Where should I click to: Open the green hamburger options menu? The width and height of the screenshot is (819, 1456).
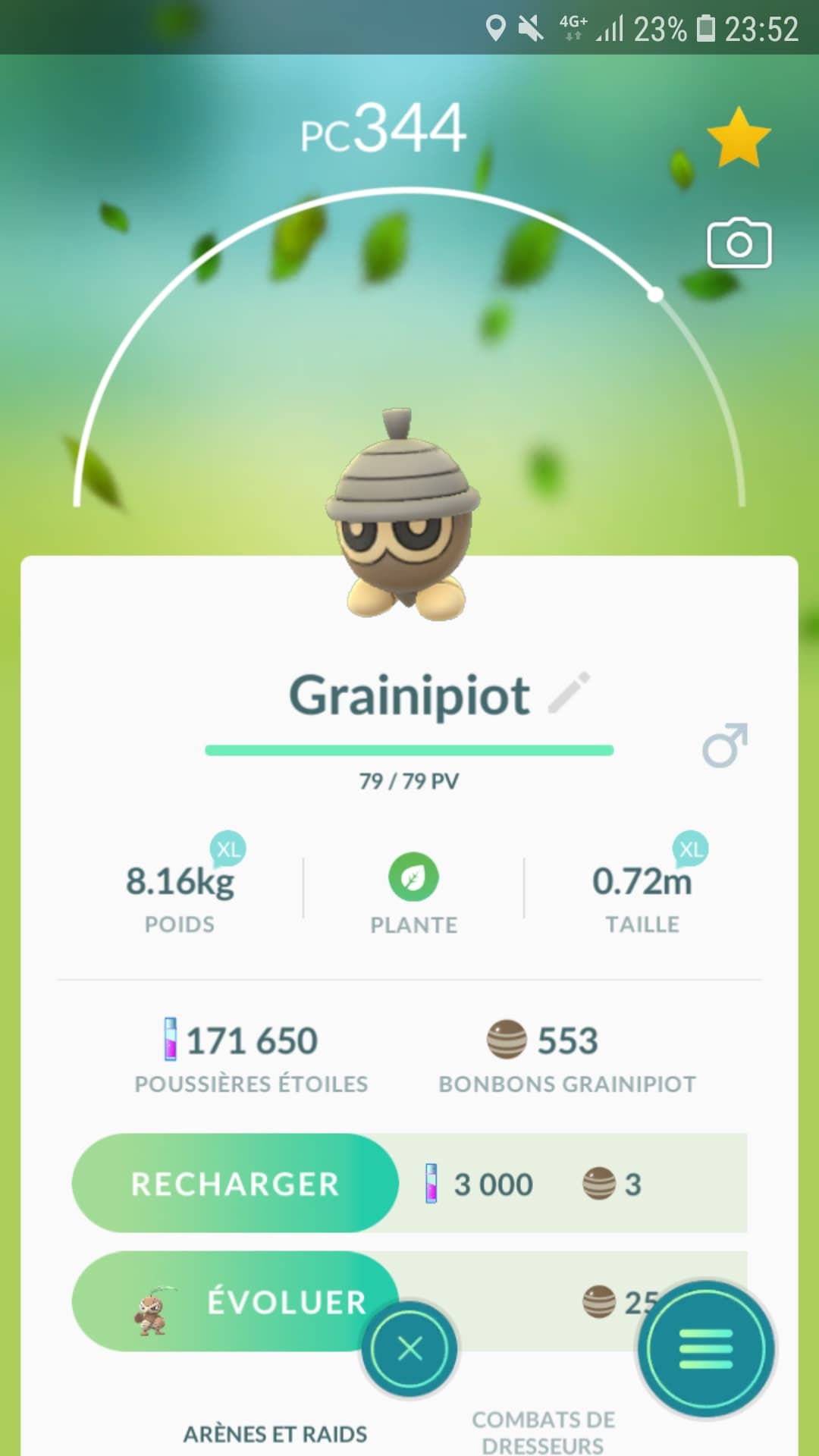point(706,1349)
